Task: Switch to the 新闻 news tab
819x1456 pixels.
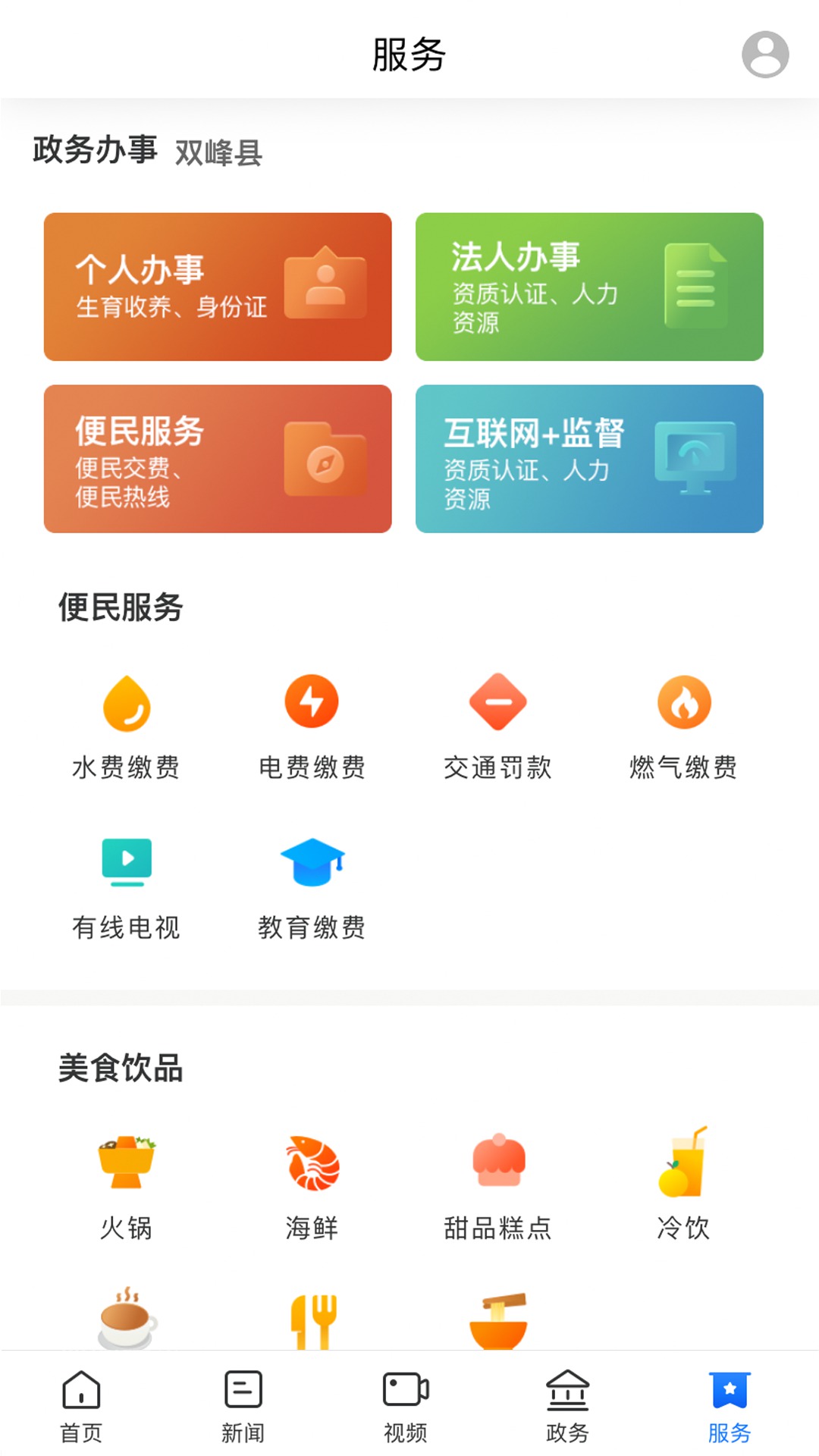Action: 243,1405
